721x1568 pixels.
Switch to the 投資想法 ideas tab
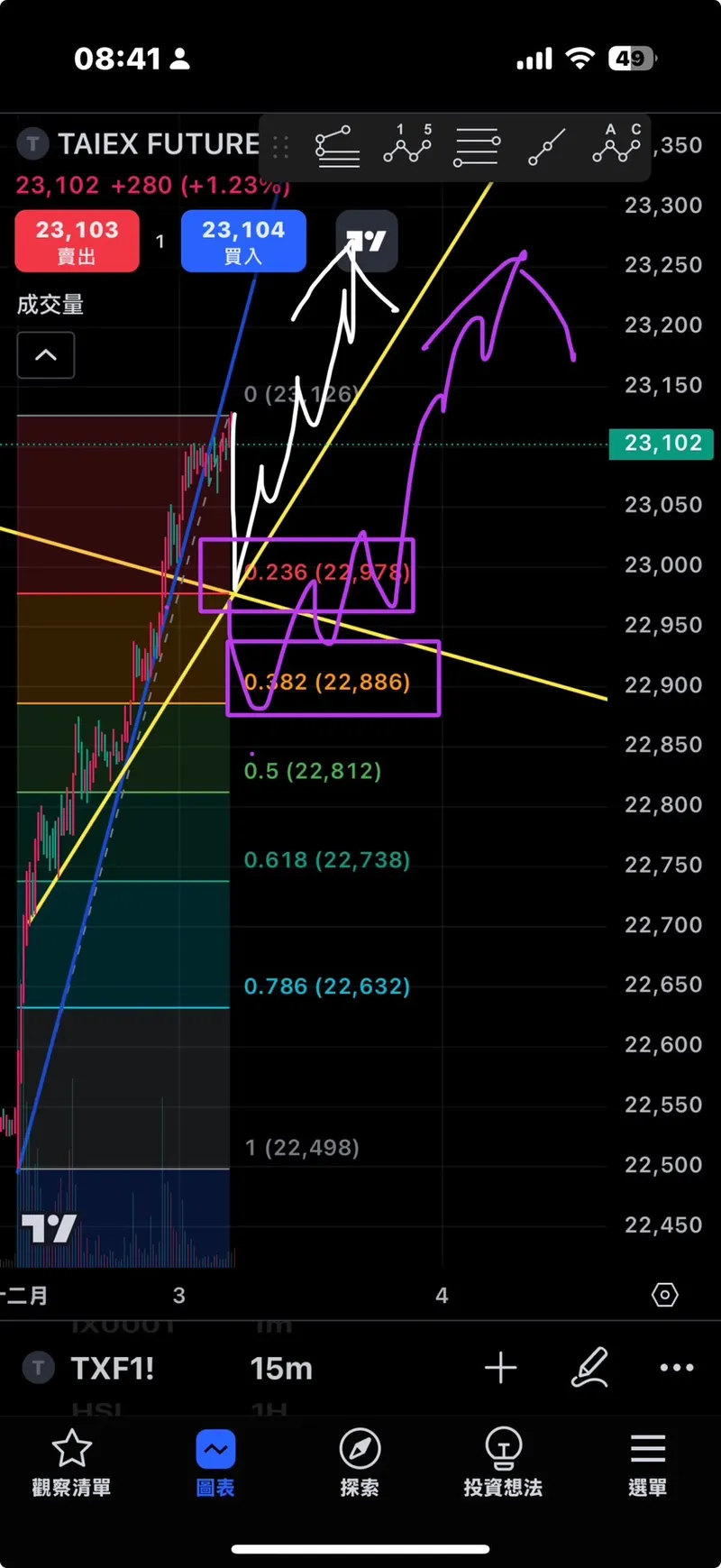tap(503, 1463)
